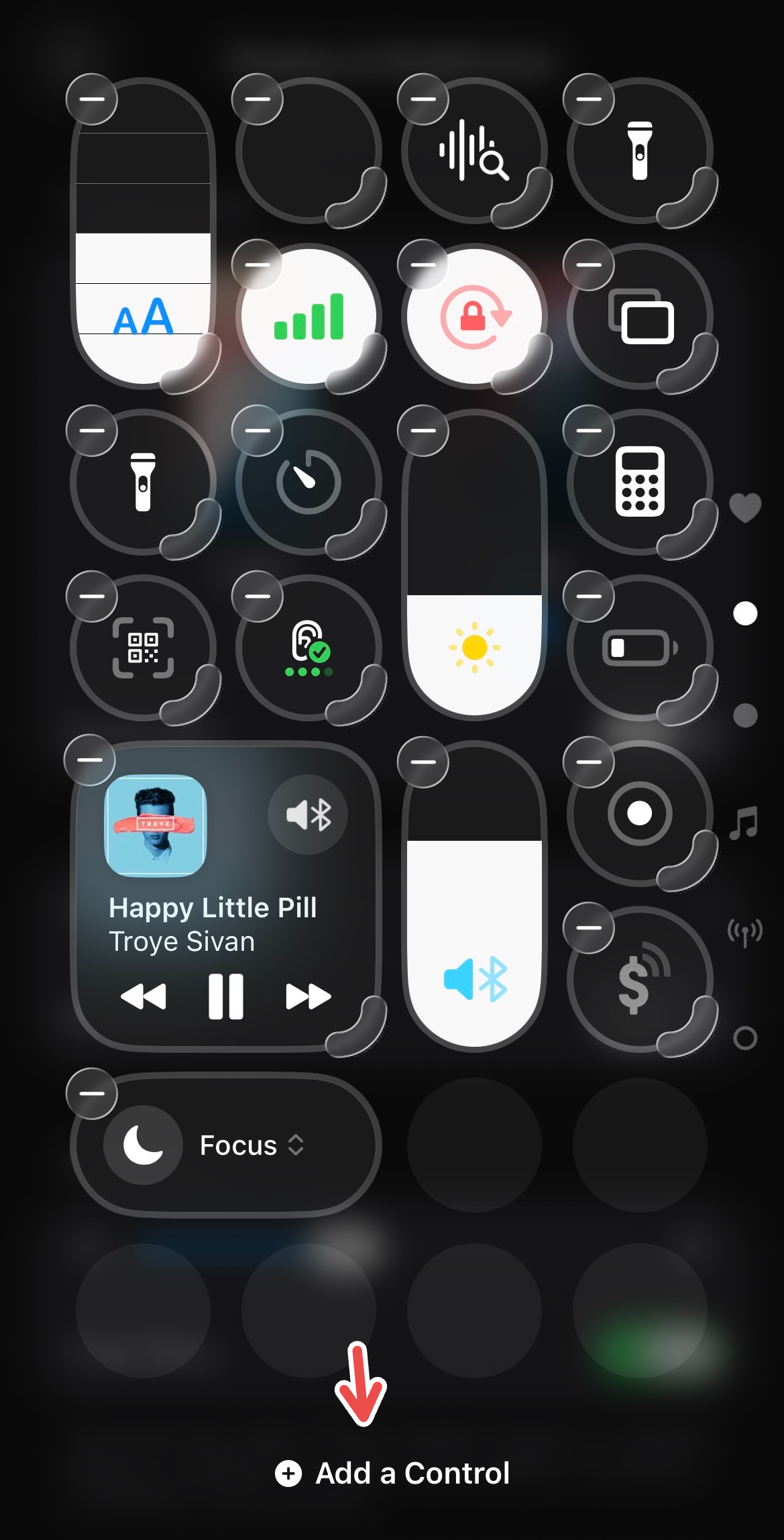Remove the timer control
Viewport: 784px width, 1540px height.
tap(258, 431)
